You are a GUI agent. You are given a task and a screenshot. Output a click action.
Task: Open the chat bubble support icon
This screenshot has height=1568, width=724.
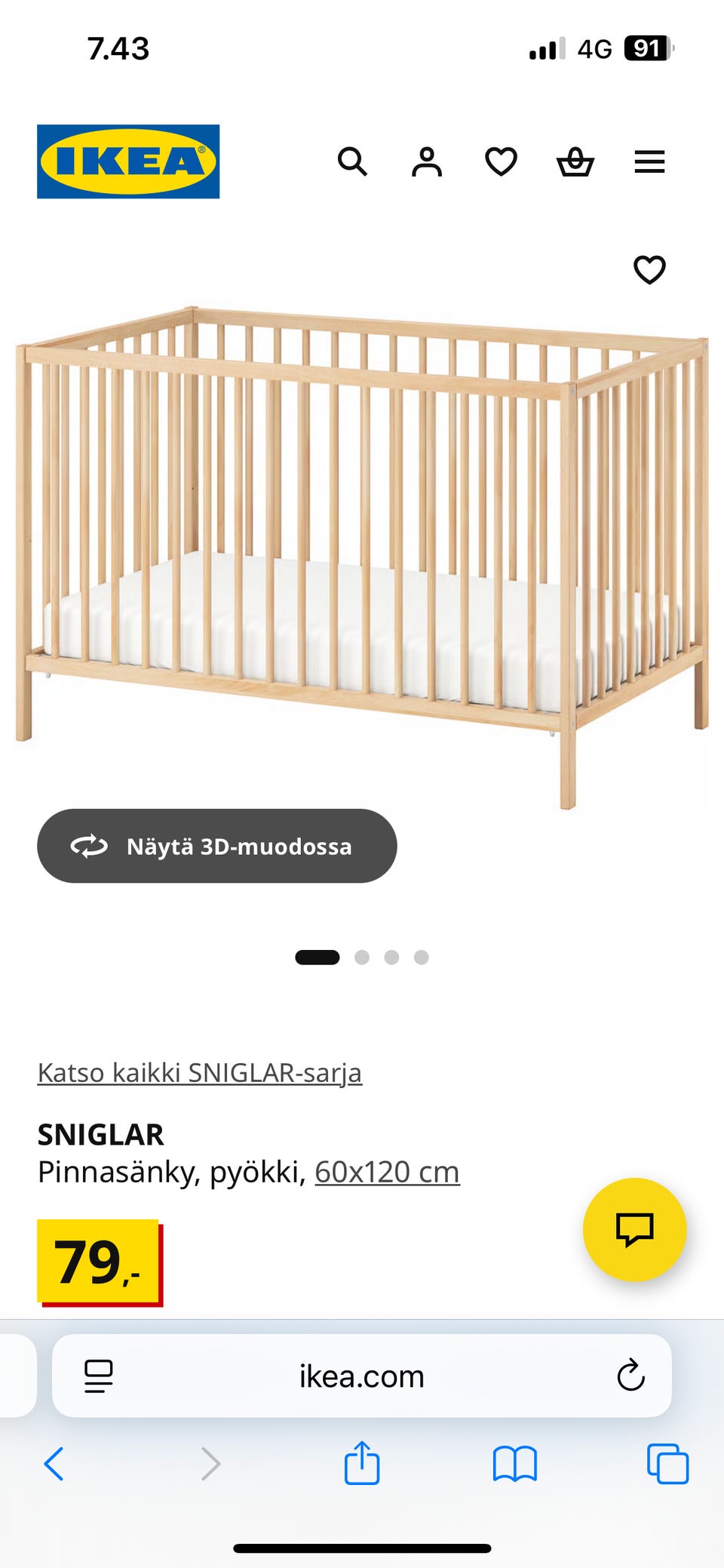pyautogui.click(x=636, y=1230)
